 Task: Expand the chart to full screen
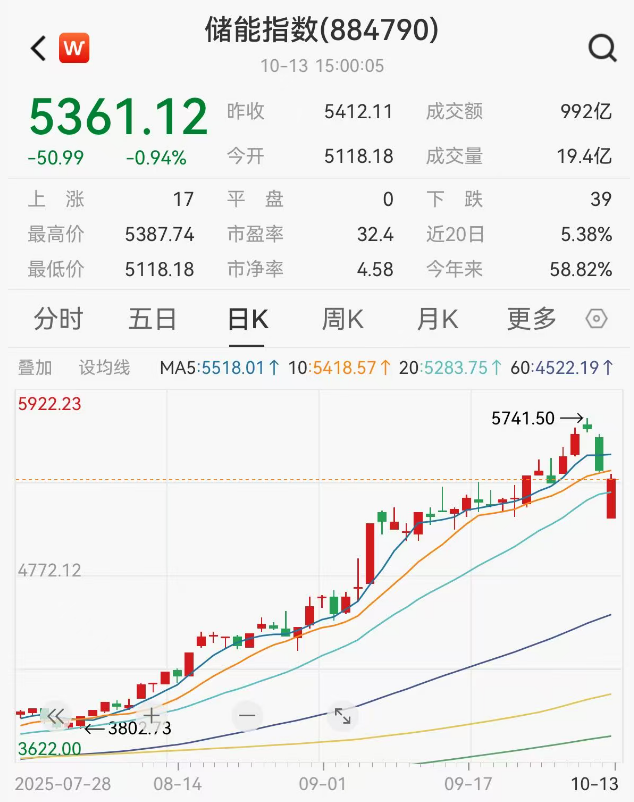342,716
